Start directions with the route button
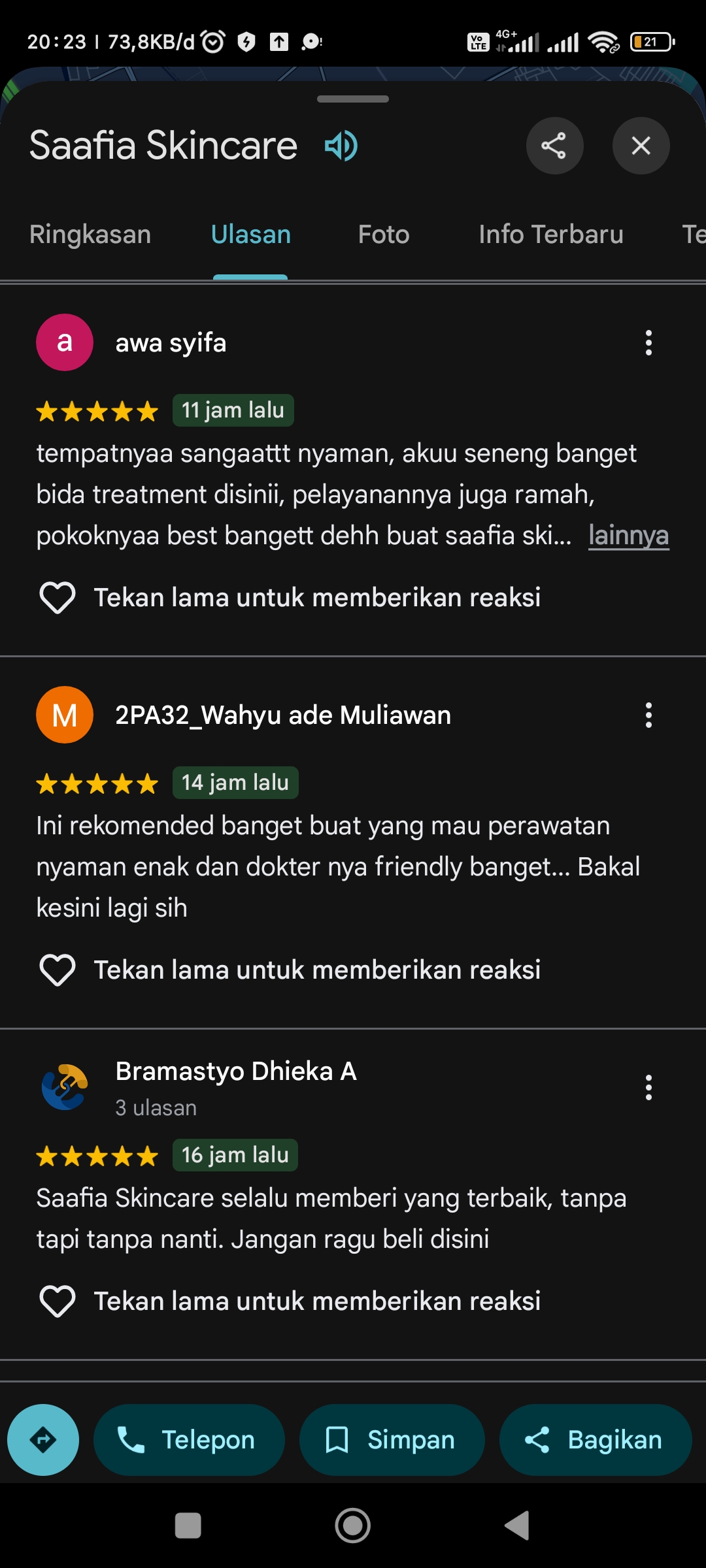The image size is (706, 1568). [x=43, y=1439]
